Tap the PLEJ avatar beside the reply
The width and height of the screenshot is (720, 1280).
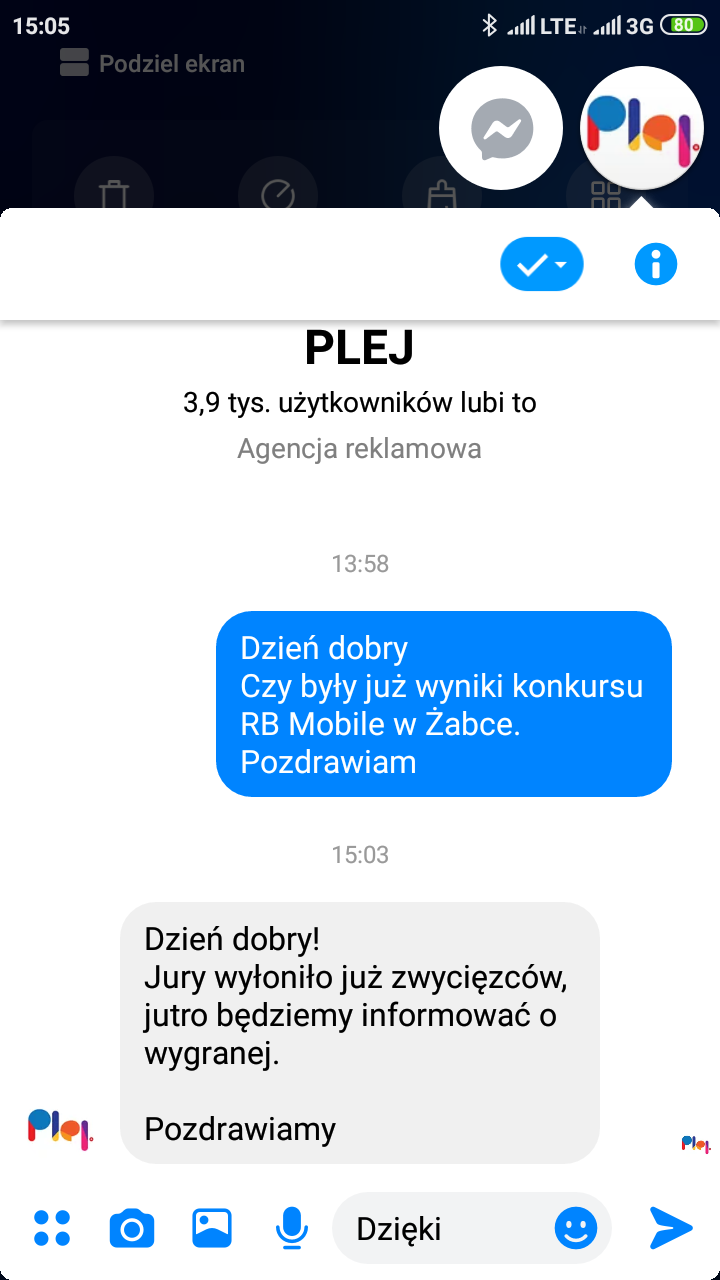coord(60,1126)
